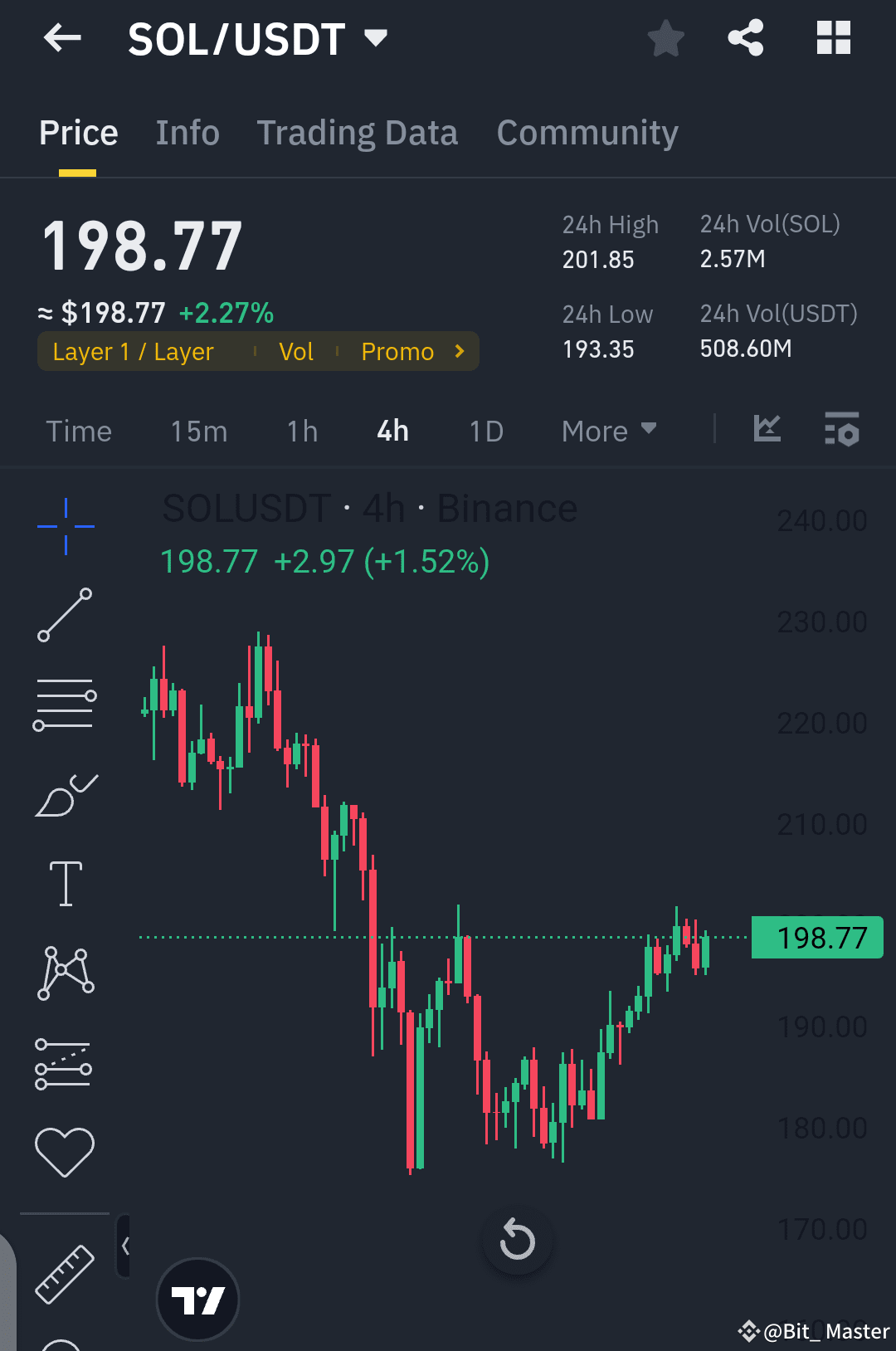The height and width of the screenshot is (1351, 896).
Task: Switch chart to 1D timeframe
Action: click(485, 431)
